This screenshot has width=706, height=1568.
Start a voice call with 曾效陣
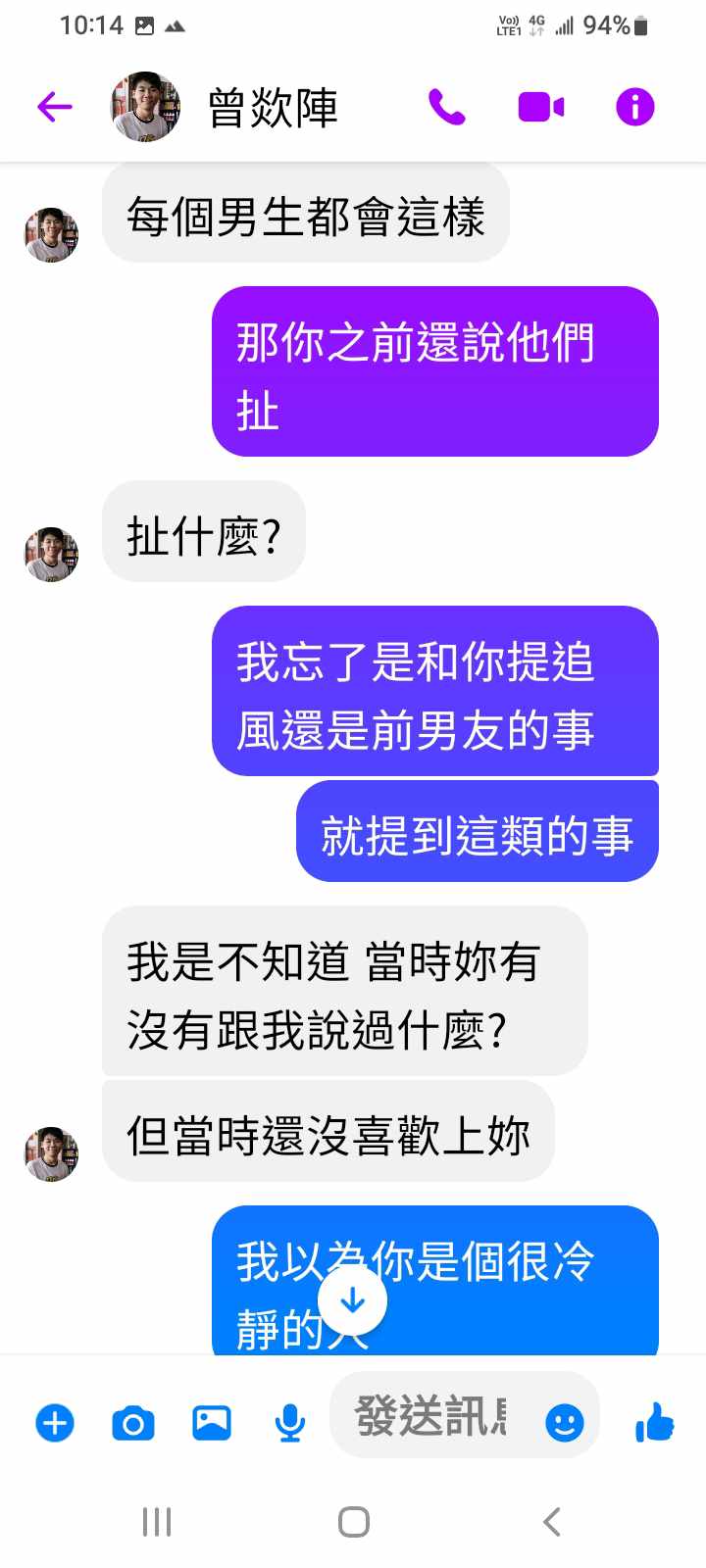tap(447, 106)
